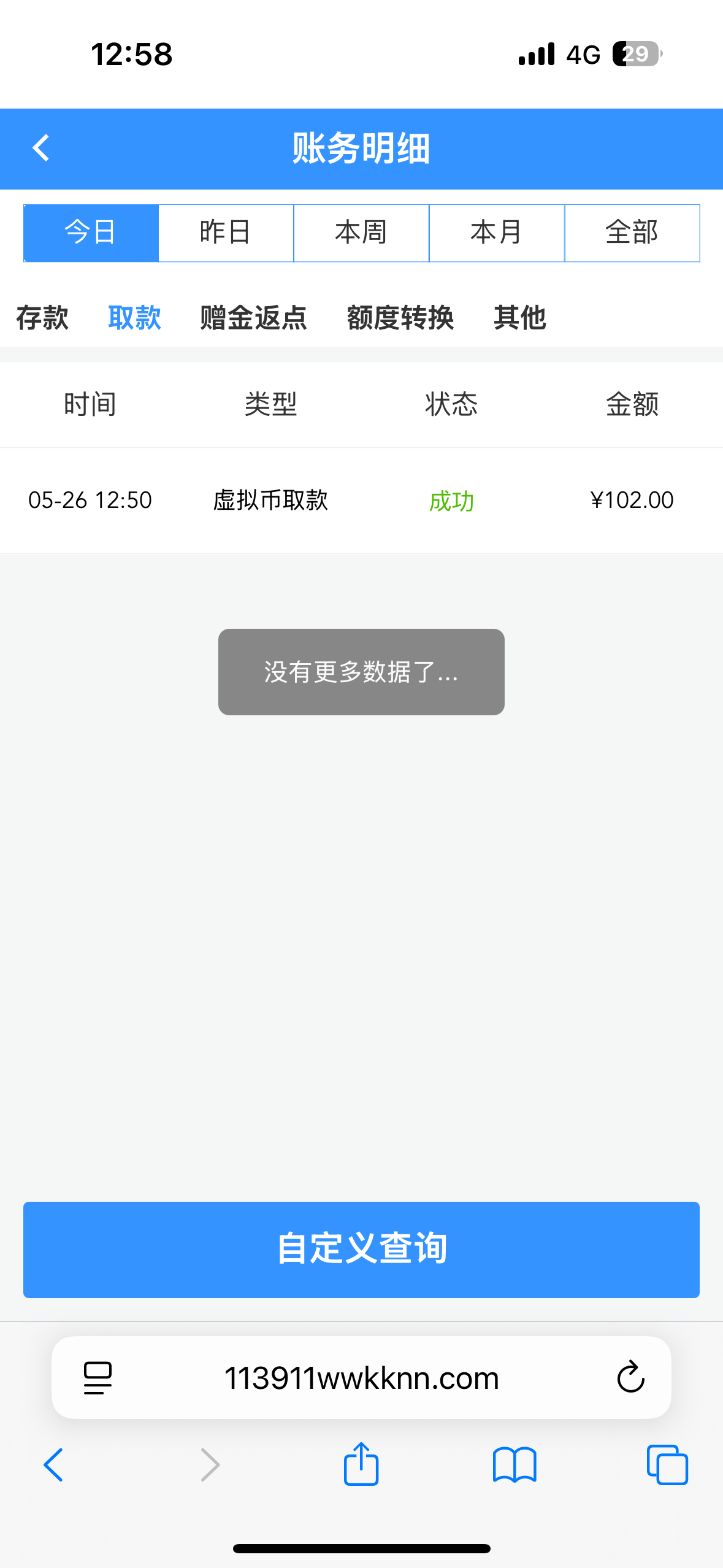The width and height of the screenshot is (723, 1568).
Task: Tap the address bar showing 113911wwkknn.com
Action: (x=361, y=1378)
